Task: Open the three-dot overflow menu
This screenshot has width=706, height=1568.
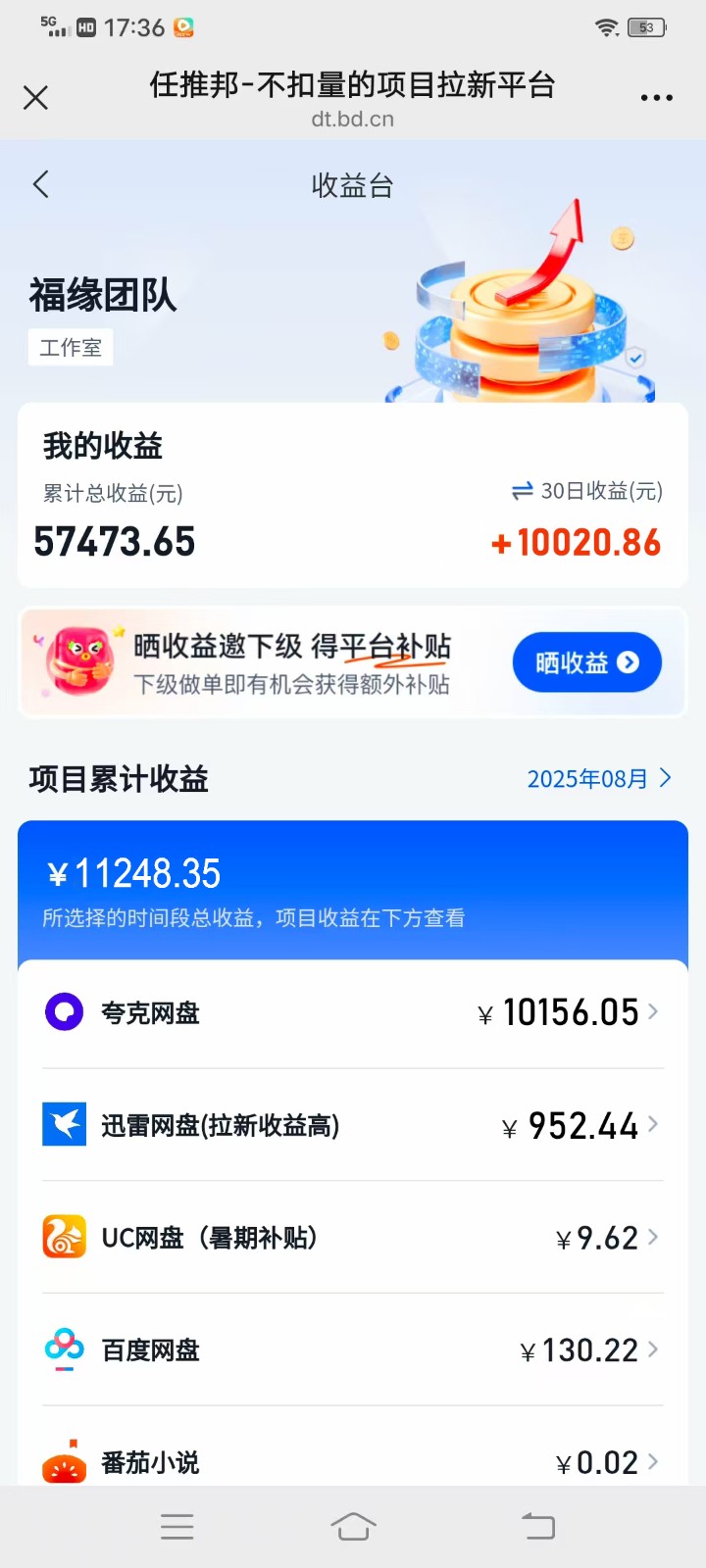Action: (656, 97)
